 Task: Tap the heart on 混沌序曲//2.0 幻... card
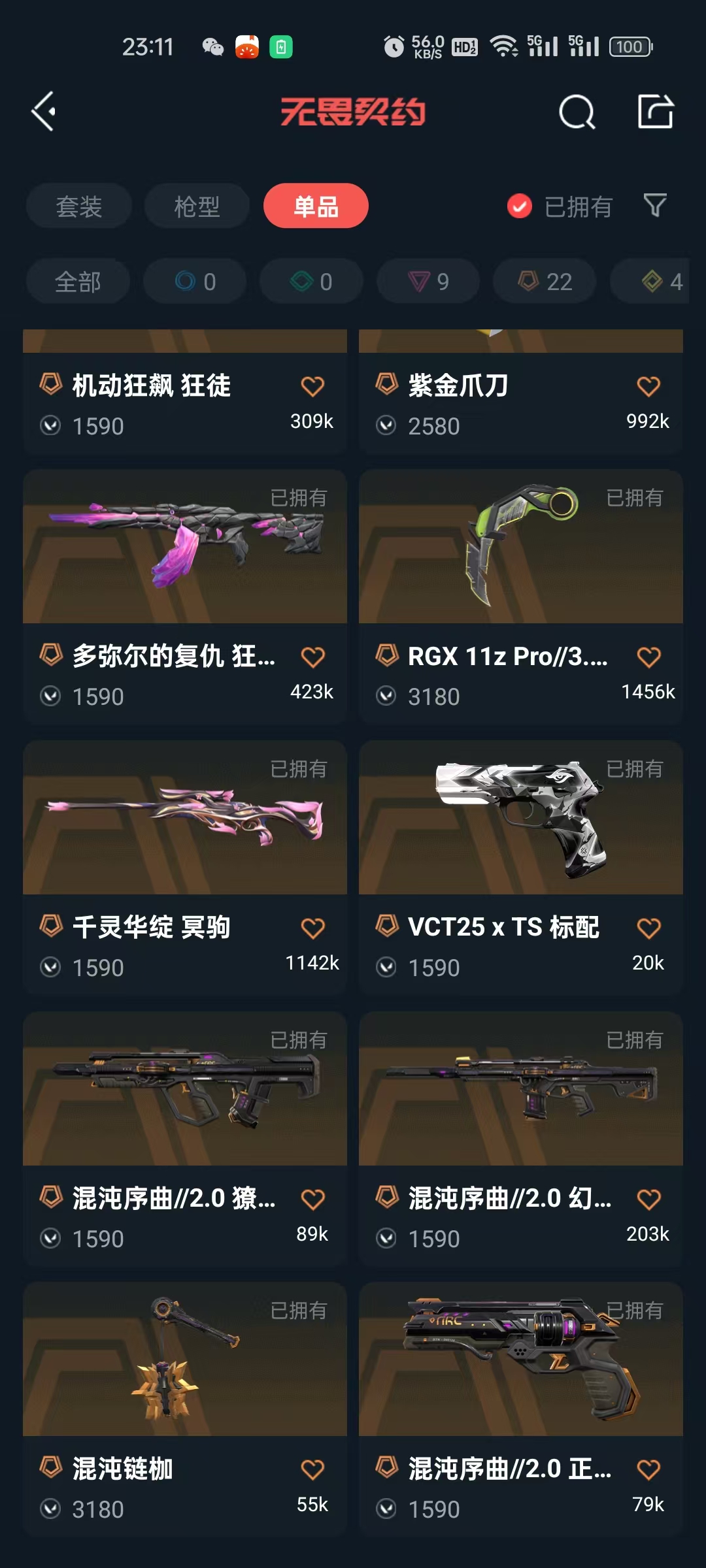click(x=648, y=1199)
